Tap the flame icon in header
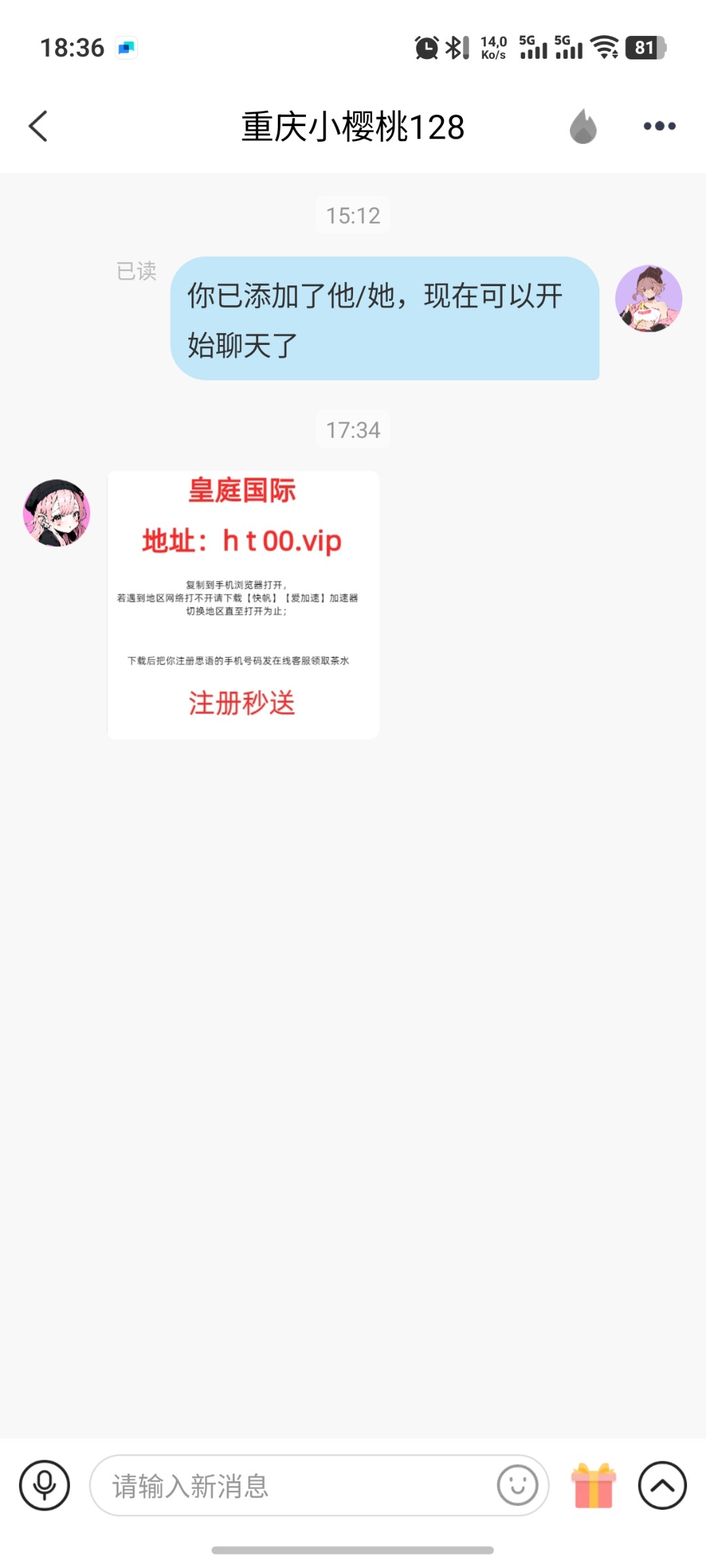 [x=582, y=126]
